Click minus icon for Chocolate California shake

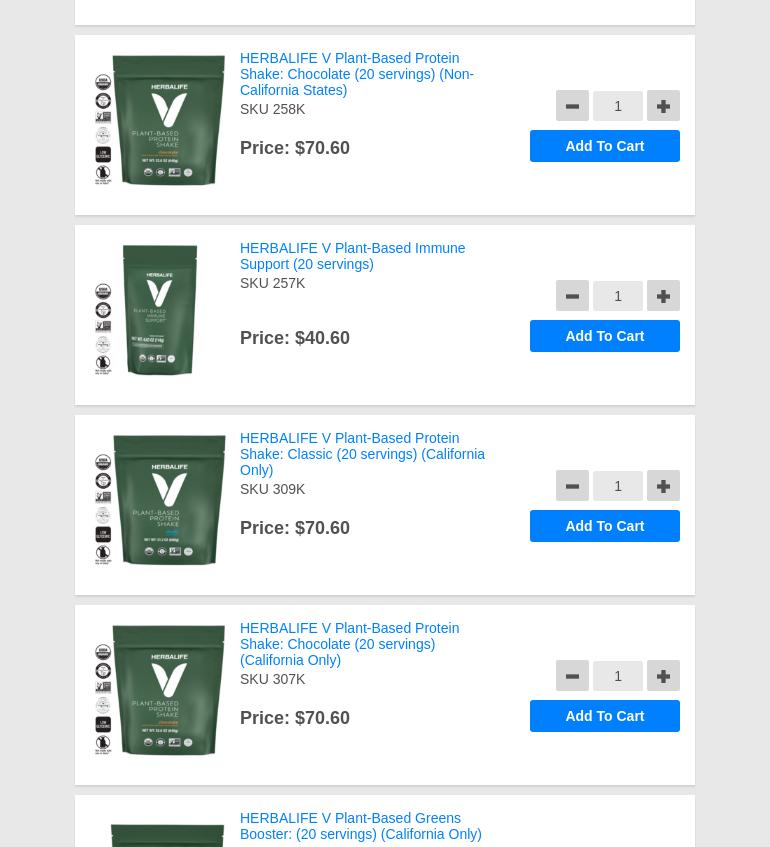[x=572, y=676]
